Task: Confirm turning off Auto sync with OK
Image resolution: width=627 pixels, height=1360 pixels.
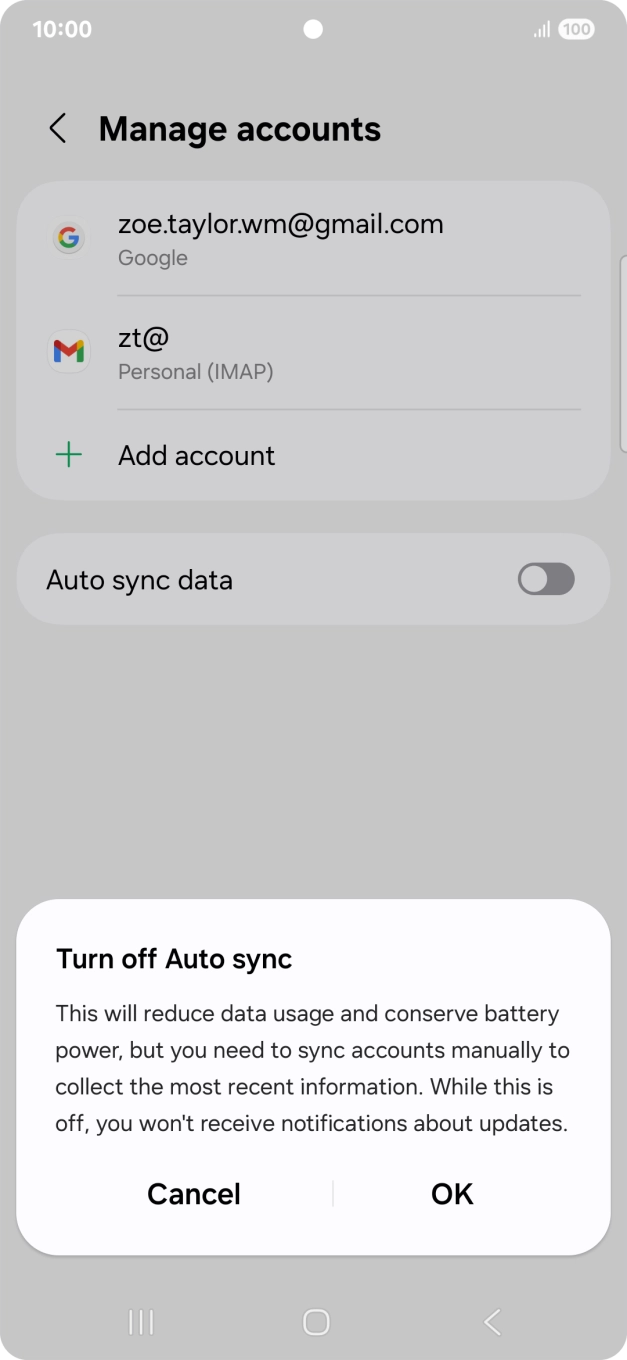Action: 452,1194
